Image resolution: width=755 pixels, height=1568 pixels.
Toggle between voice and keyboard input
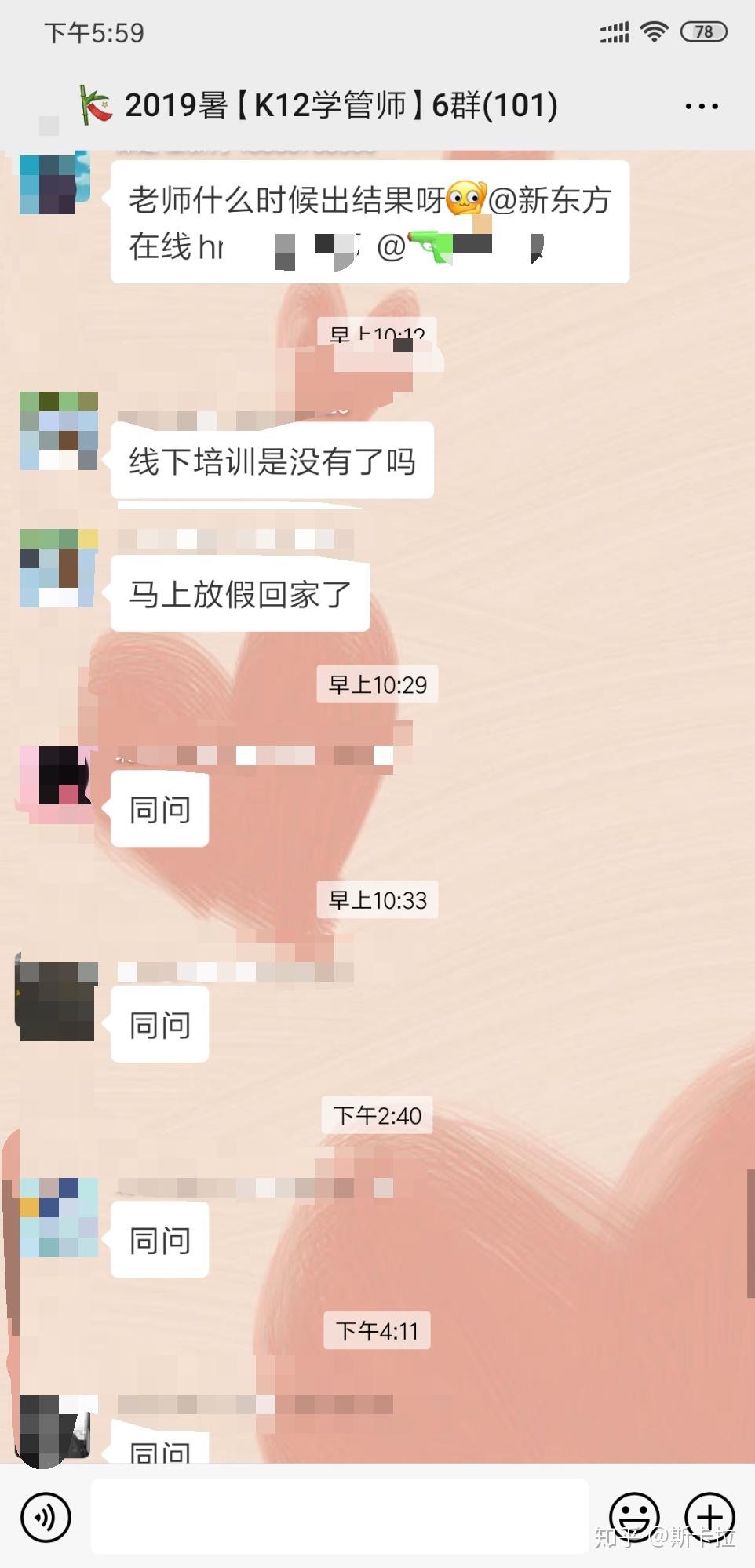tap(45, 1518)
